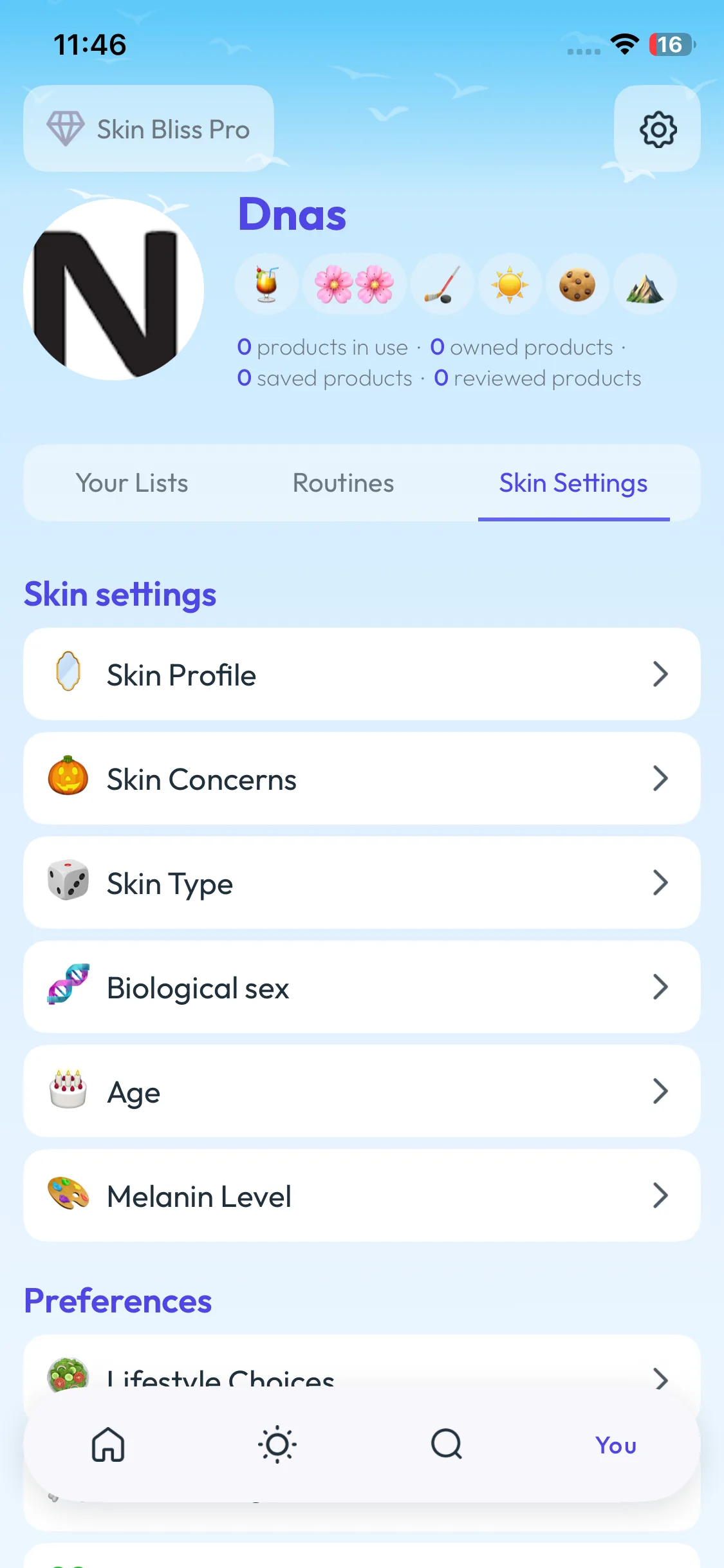Open the sun icon tab
The height and width of the screenshot is (1568, 724).
(x=277, y=1444)
